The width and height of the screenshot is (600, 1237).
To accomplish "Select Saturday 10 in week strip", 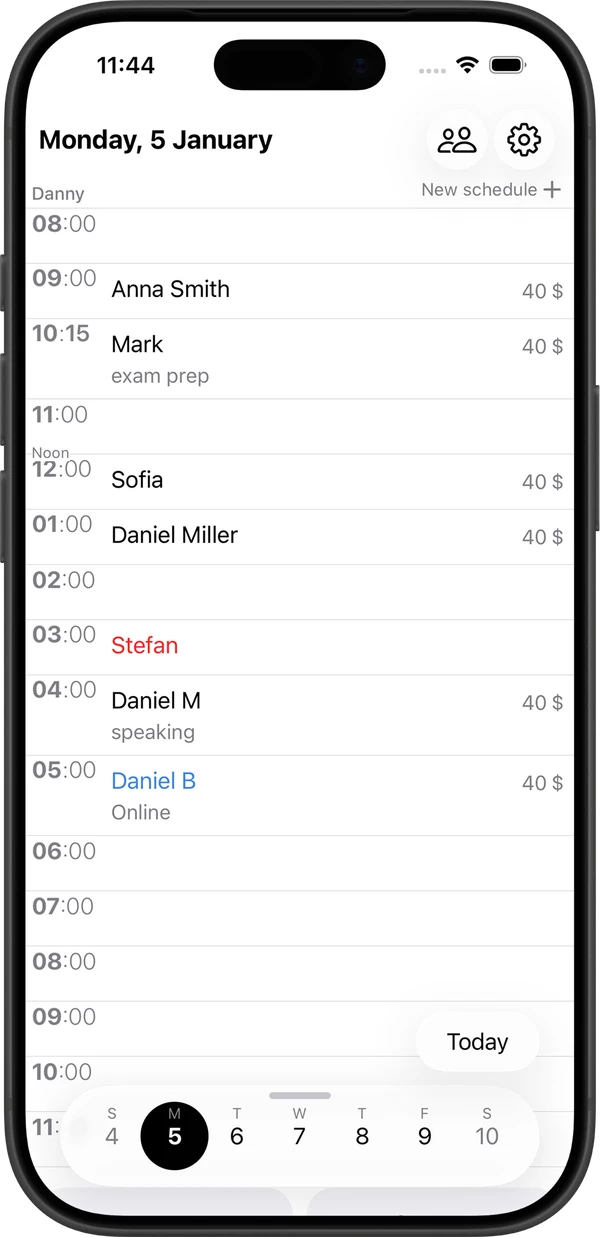I will (487, 1136).
